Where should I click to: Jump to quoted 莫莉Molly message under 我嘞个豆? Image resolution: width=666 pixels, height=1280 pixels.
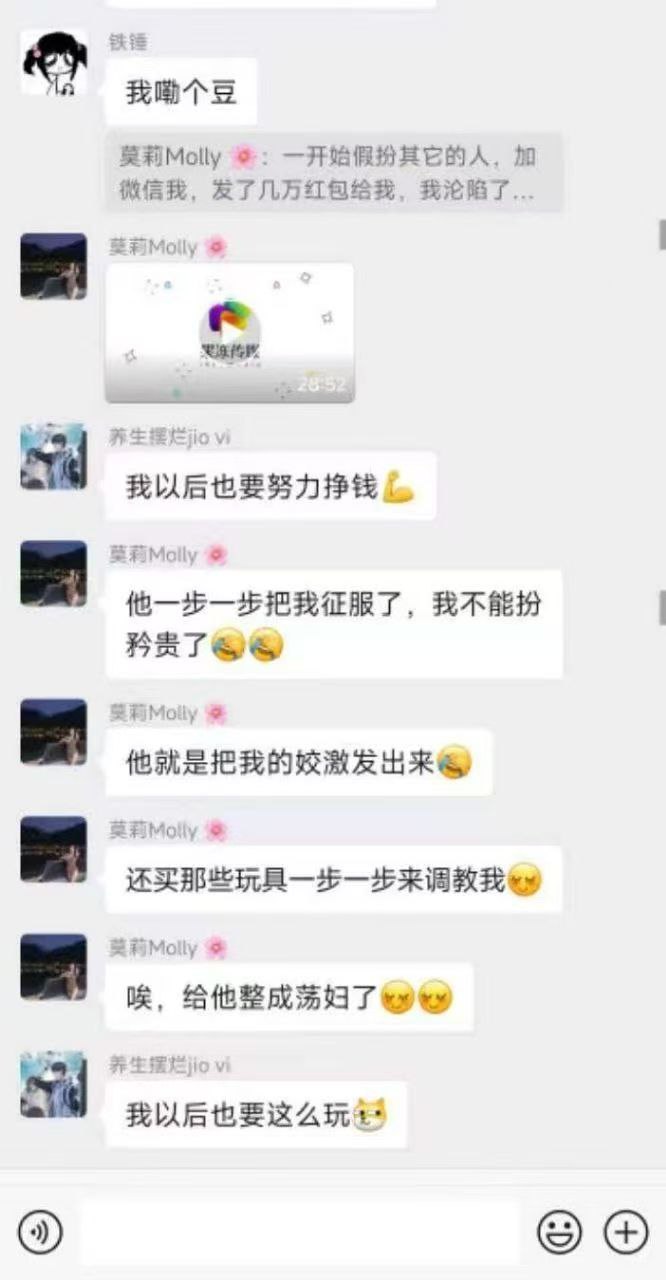(334, 172)
